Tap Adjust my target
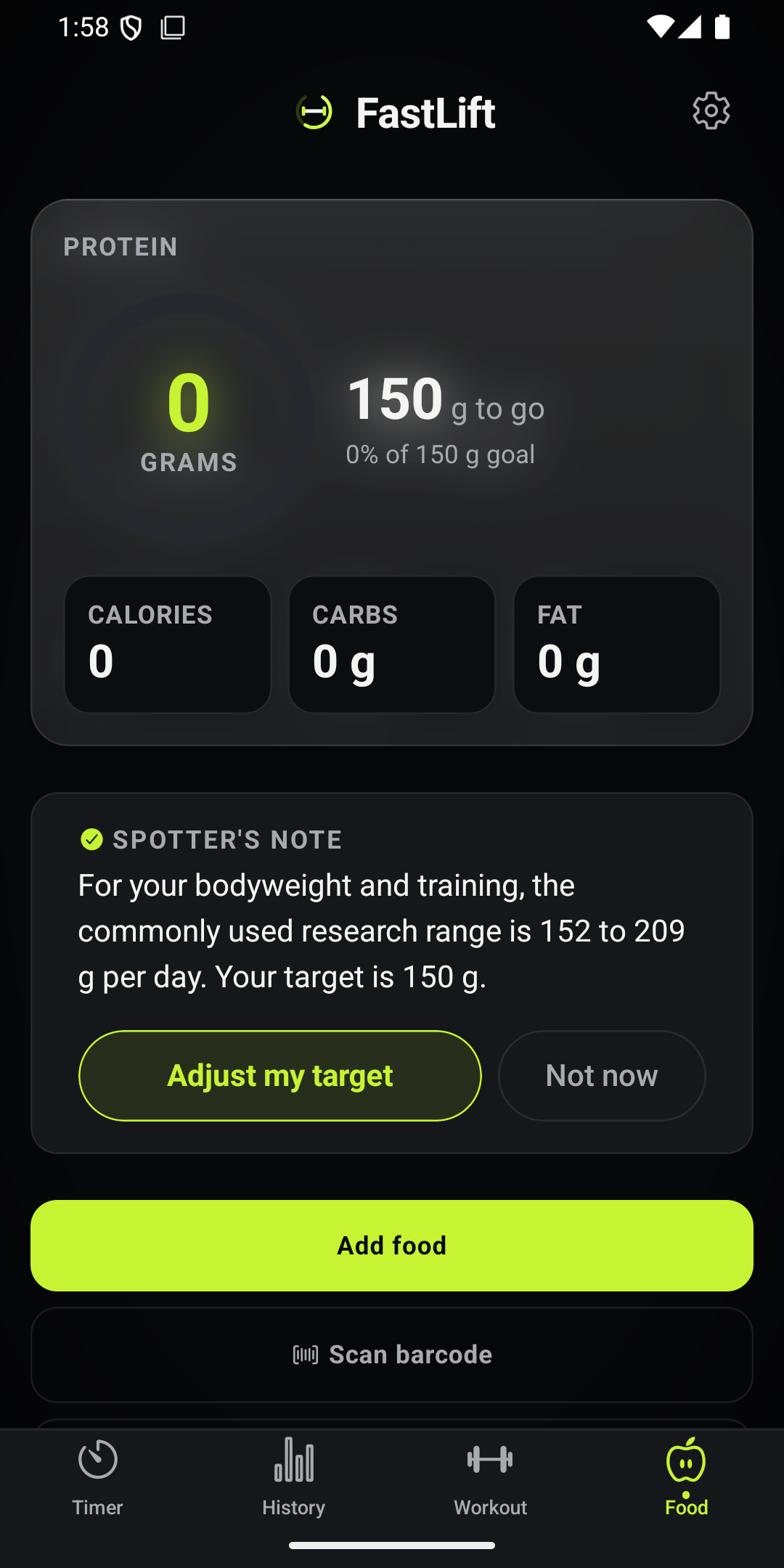The width and height of the screenshot is (784, 1568). [x=280, y=1076]
